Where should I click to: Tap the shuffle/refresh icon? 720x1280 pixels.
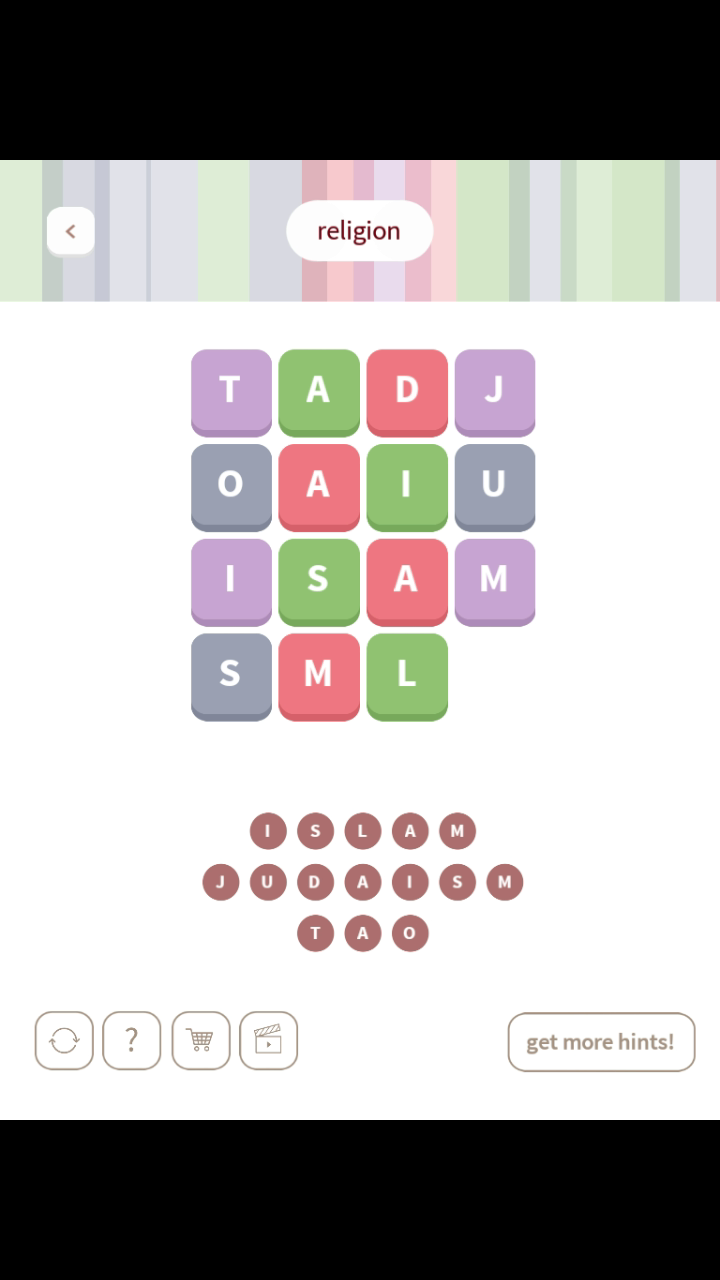64,1041
